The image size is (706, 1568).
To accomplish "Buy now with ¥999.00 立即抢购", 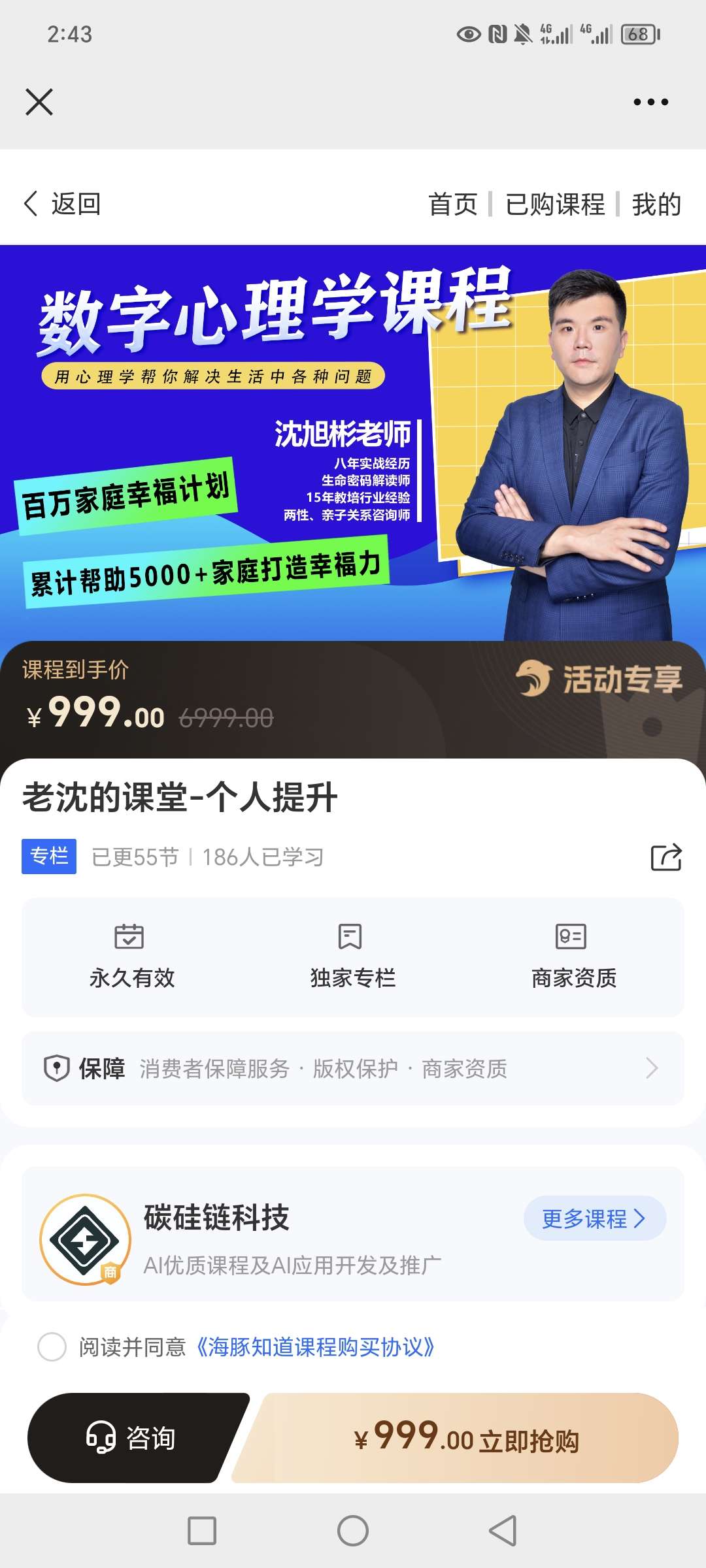I will point(465,1438).
